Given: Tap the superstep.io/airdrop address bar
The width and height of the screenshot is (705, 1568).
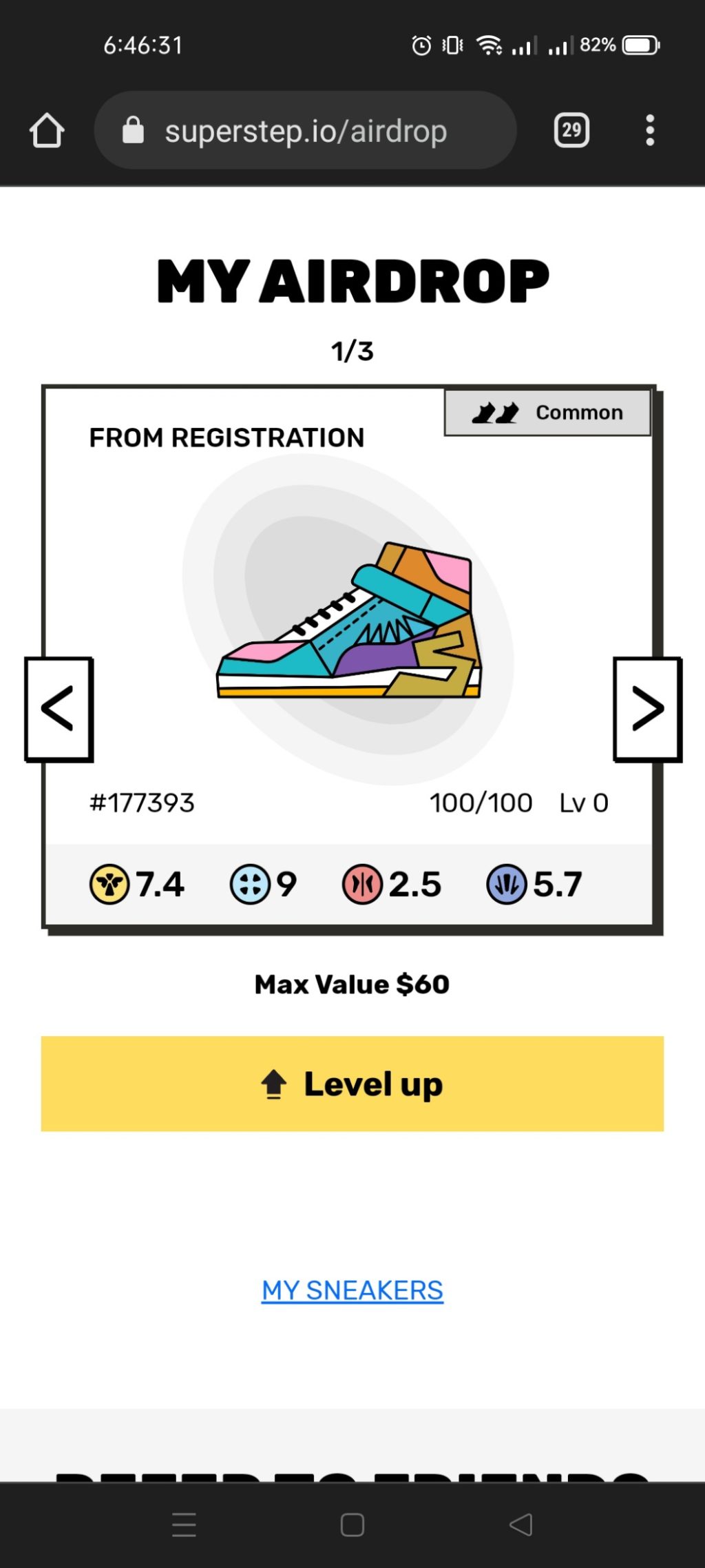Looking at the screenshot, I should click(305, 130).
